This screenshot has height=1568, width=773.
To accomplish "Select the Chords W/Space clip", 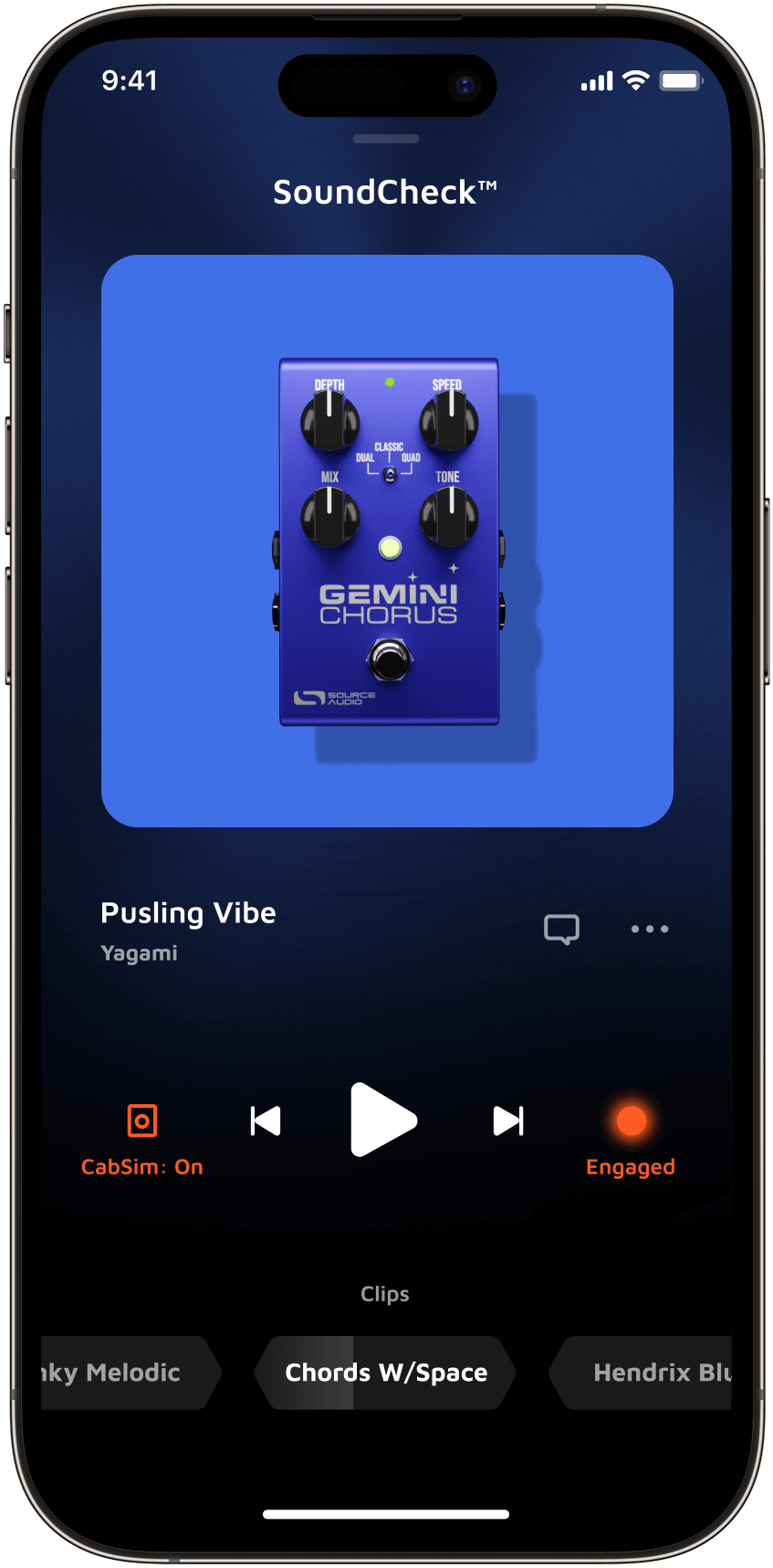I will [x=386, y=1373].
